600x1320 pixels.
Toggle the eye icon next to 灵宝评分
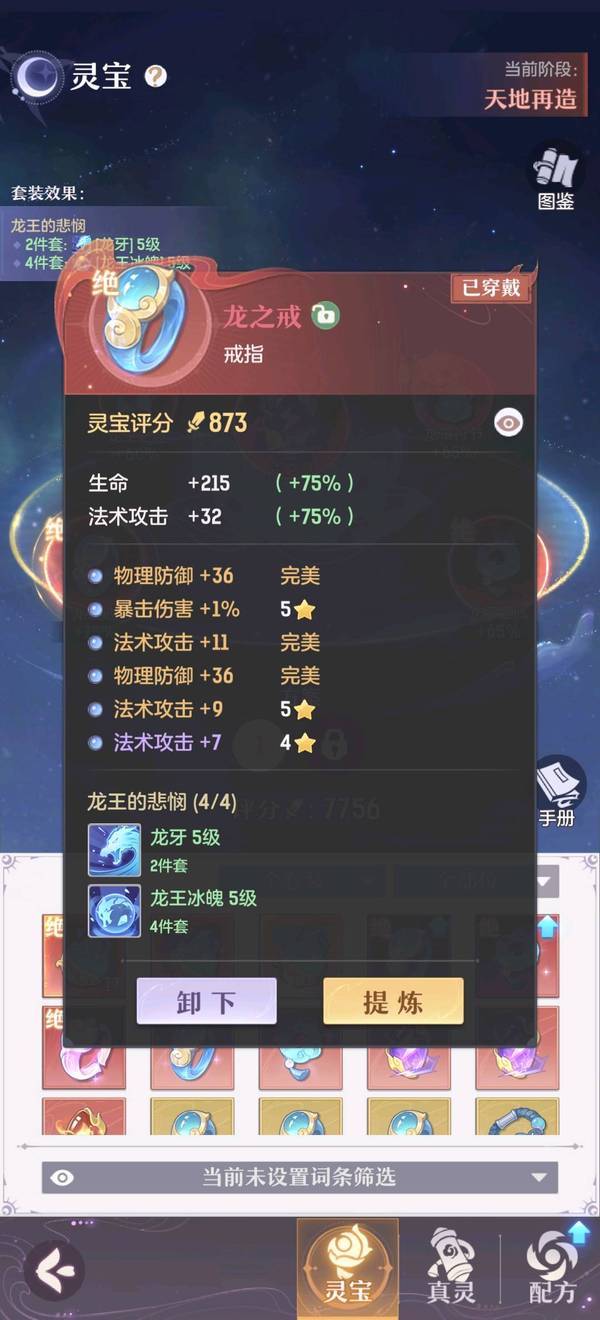(x=510, y=423)
